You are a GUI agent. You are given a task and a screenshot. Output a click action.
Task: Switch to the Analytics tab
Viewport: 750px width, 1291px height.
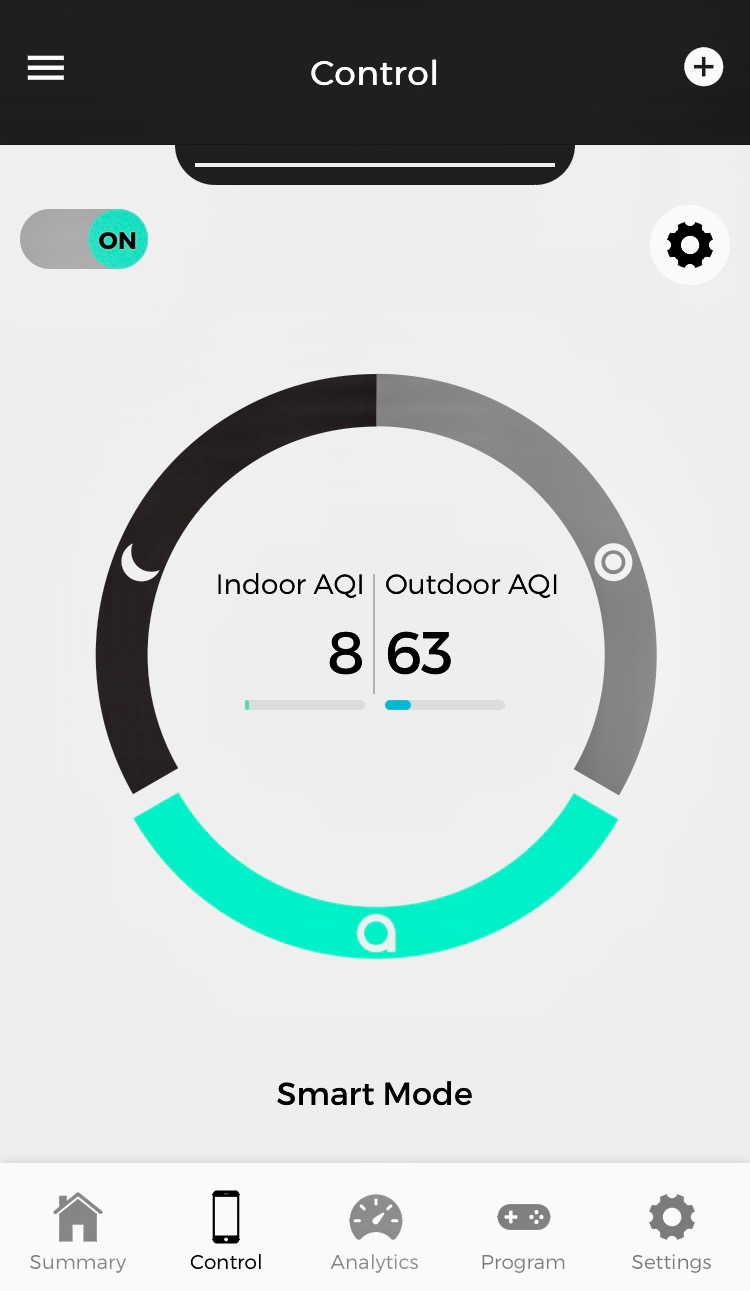point(375,1232)
